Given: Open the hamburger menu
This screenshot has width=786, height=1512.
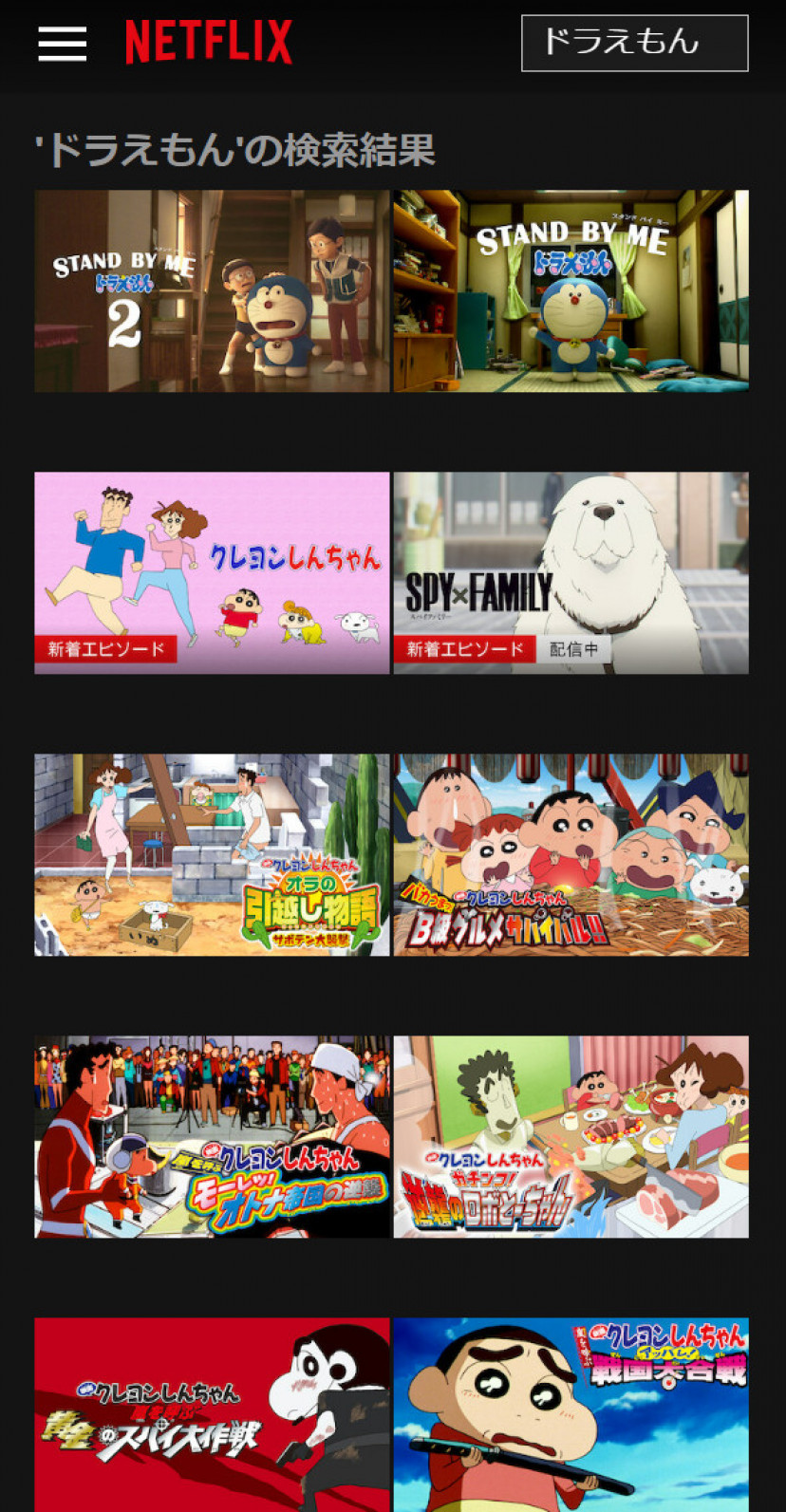Looking at the screenshot, I should (63, 44).
